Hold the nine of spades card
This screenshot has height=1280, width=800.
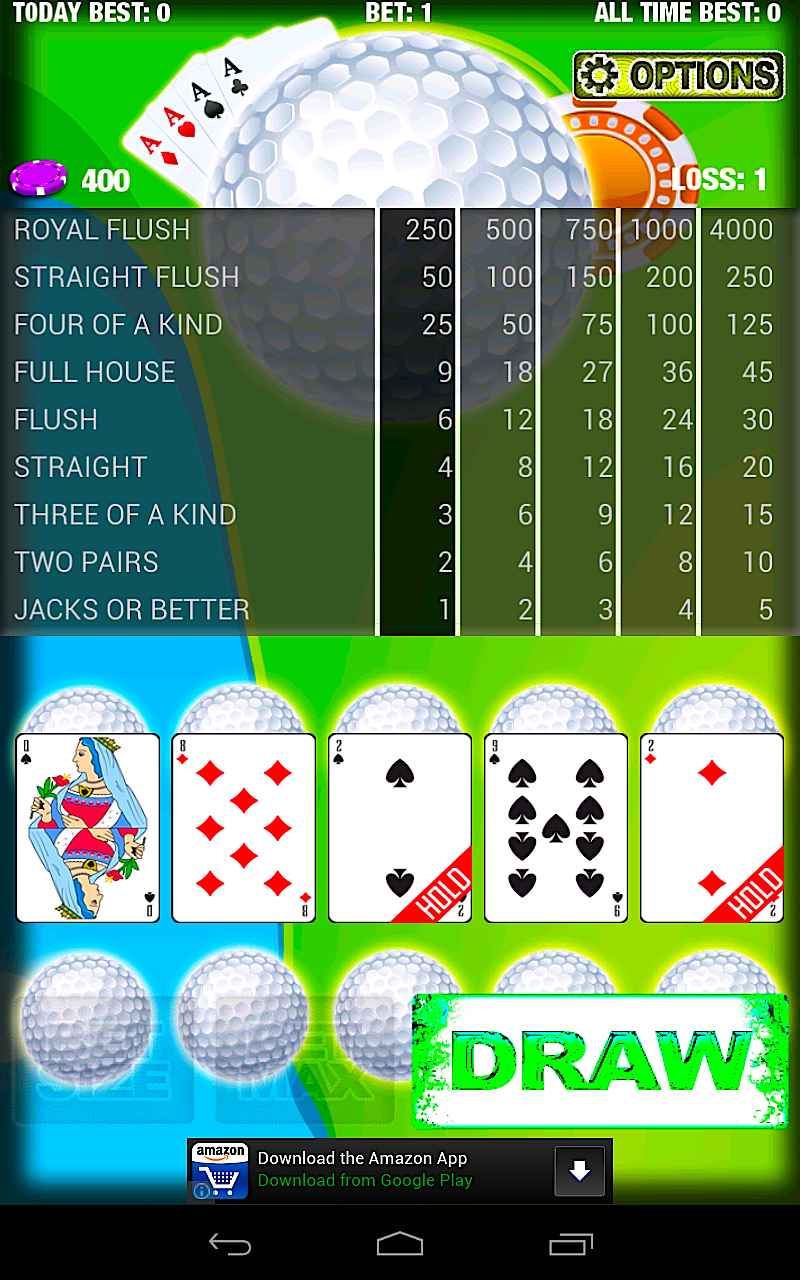[556, 827]
